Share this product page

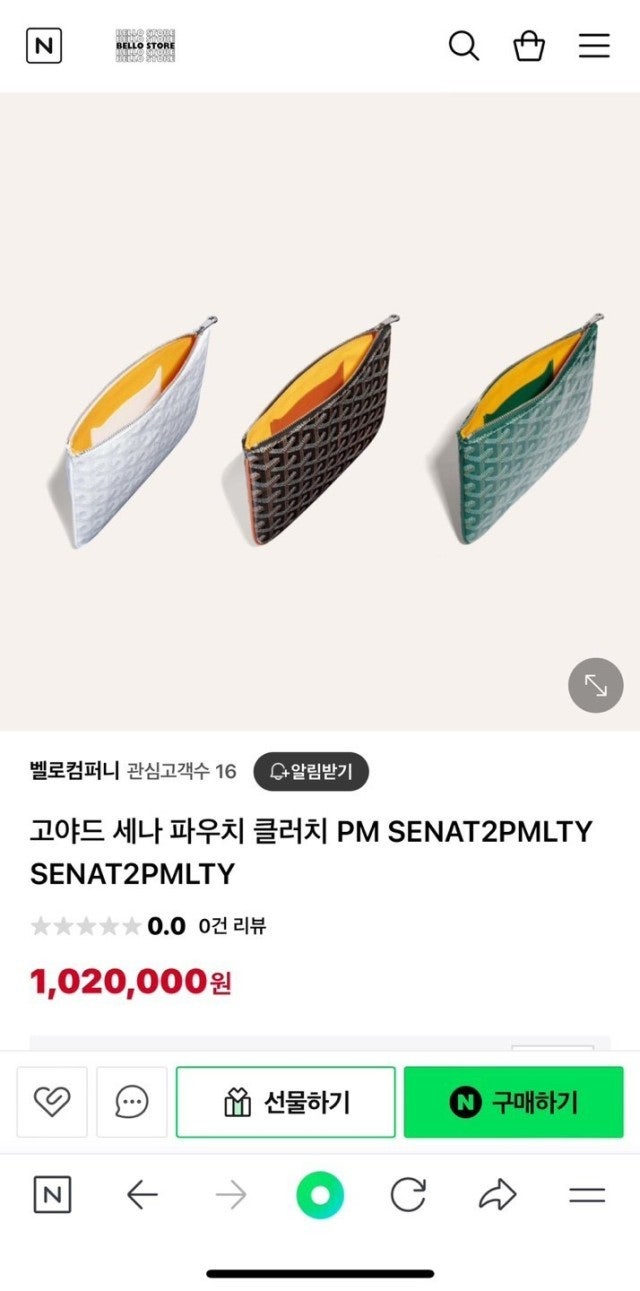pyautogui.click(x=497, y=1195)
